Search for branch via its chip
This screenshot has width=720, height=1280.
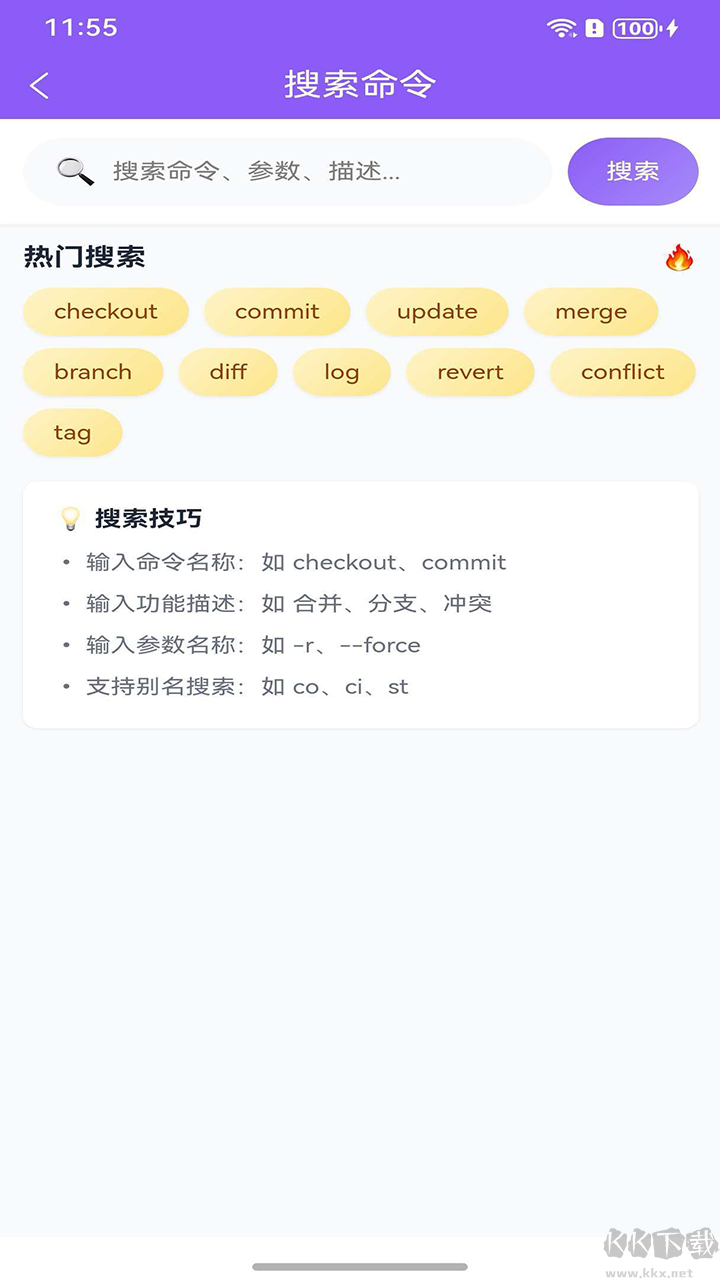point(93,372)
